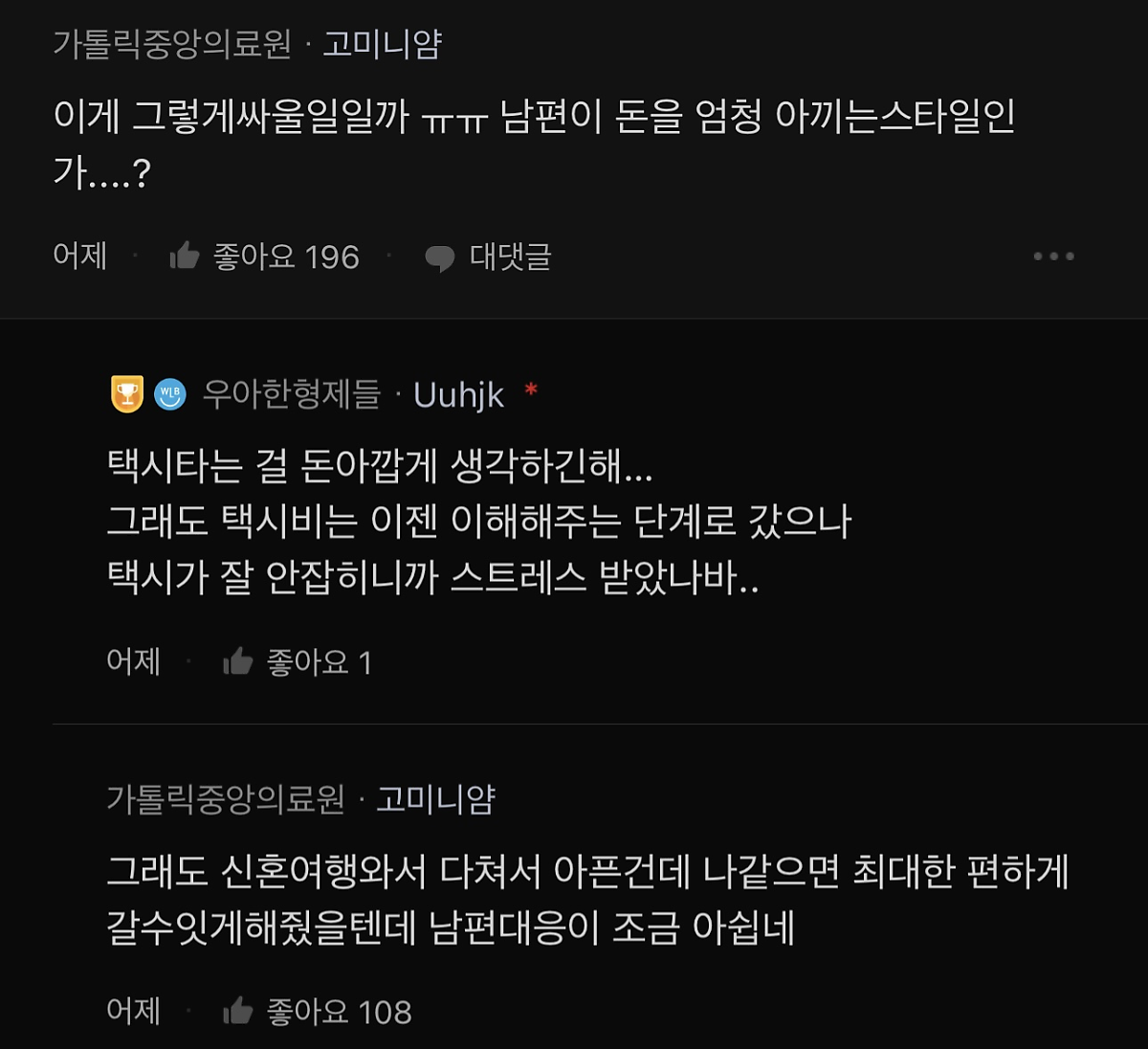Open Uuhjk's profile name

[458, 394]
